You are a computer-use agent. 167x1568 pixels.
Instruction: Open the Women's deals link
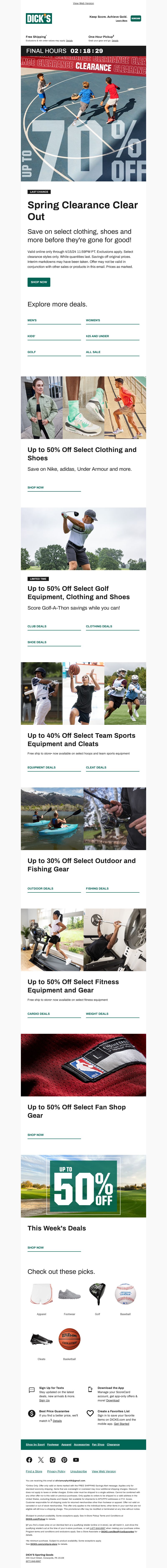pyautogui.click(x=93, y=320)
